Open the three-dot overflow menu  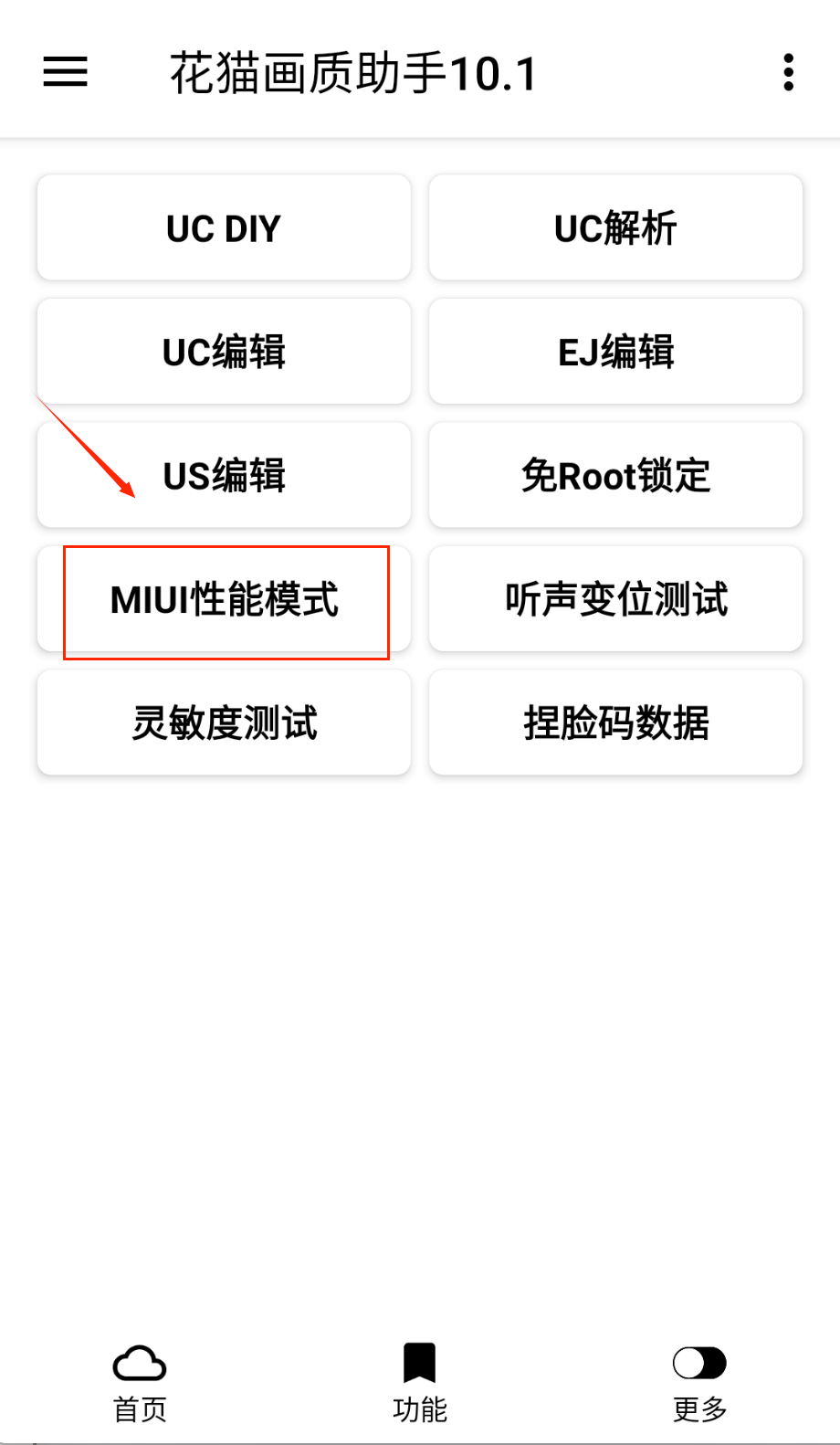788,72
